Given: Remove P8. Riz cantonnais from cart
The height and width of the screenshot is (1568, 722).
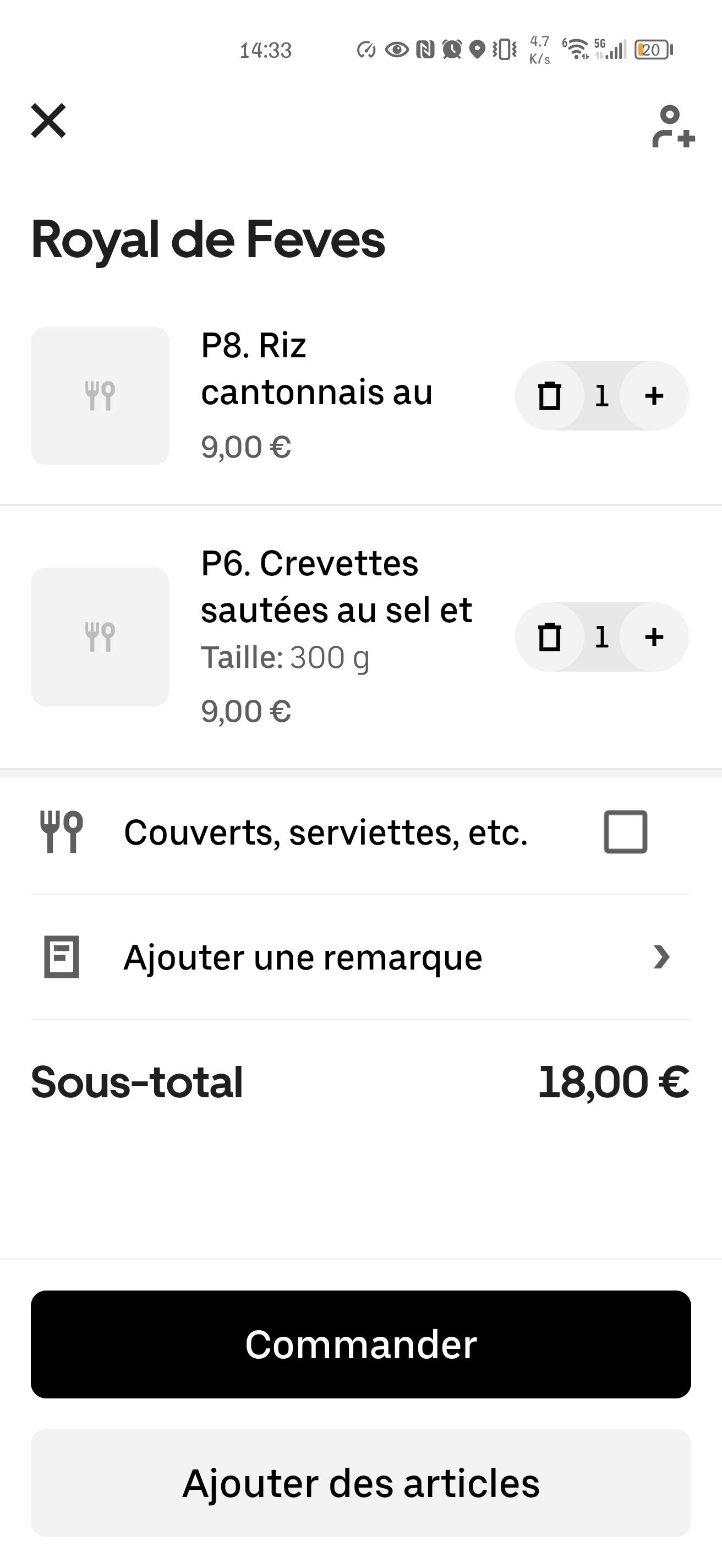Looking at the screenshot, I should 549,396.
